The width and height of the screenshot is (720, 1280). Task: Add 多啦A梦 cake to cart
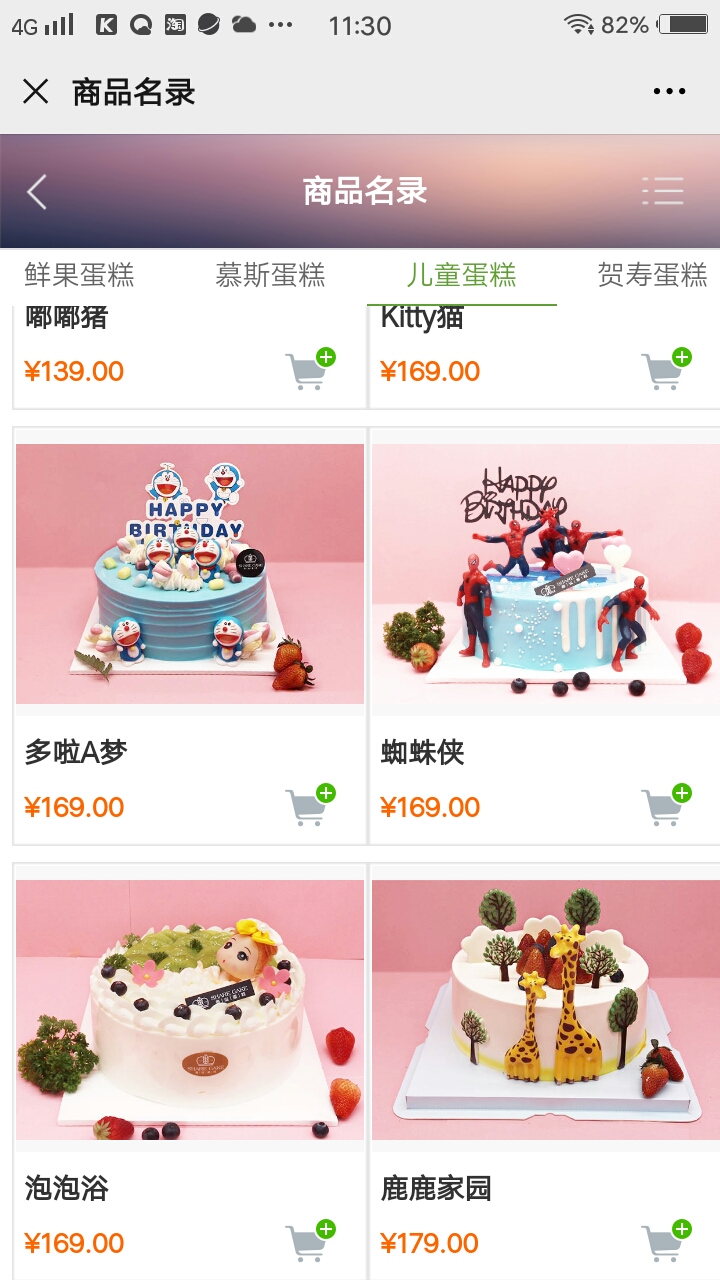pos(310,805)
